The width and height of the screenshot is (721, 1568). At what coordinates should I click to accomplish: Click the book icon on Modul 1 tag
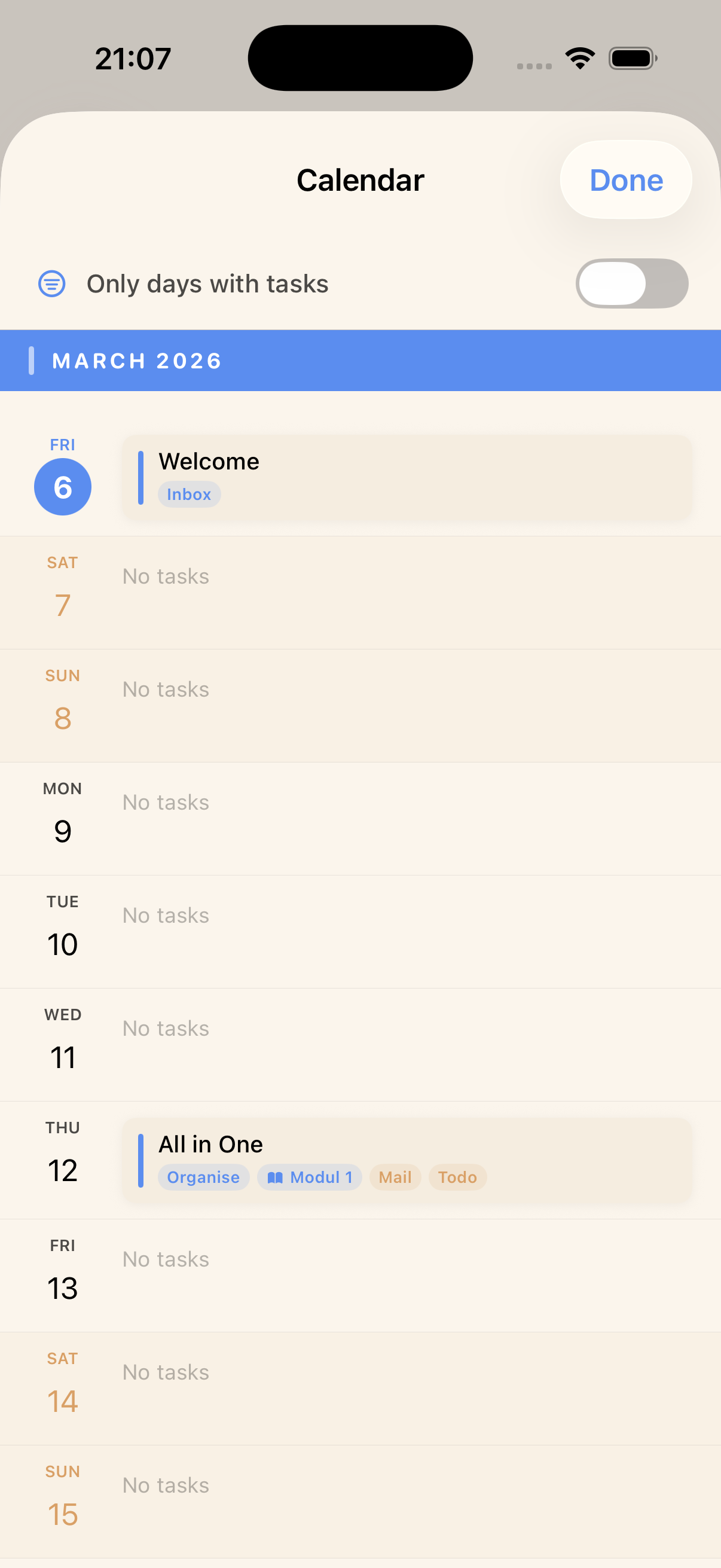(x=276, y=1177)
